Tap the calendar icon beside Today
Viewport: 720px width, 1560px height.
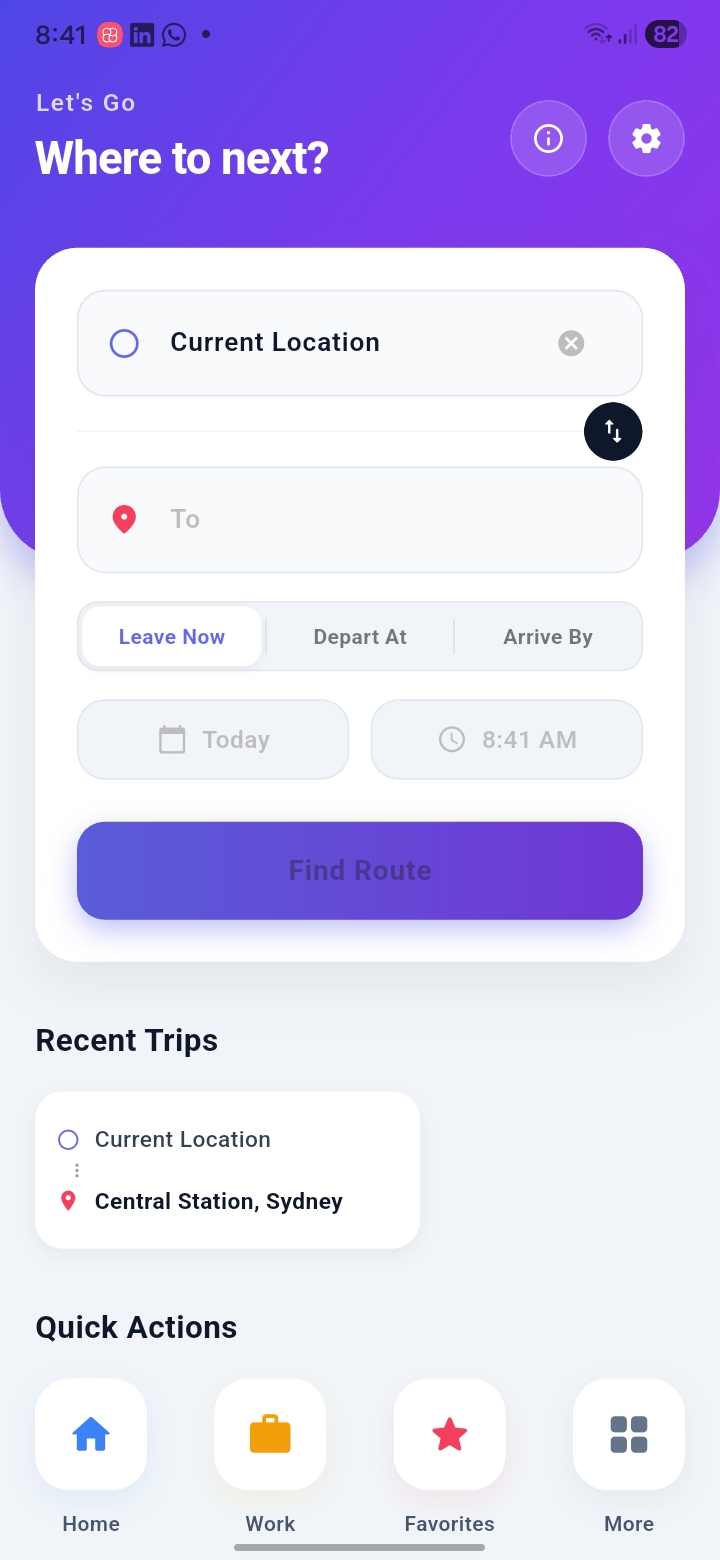coord(171,739)
